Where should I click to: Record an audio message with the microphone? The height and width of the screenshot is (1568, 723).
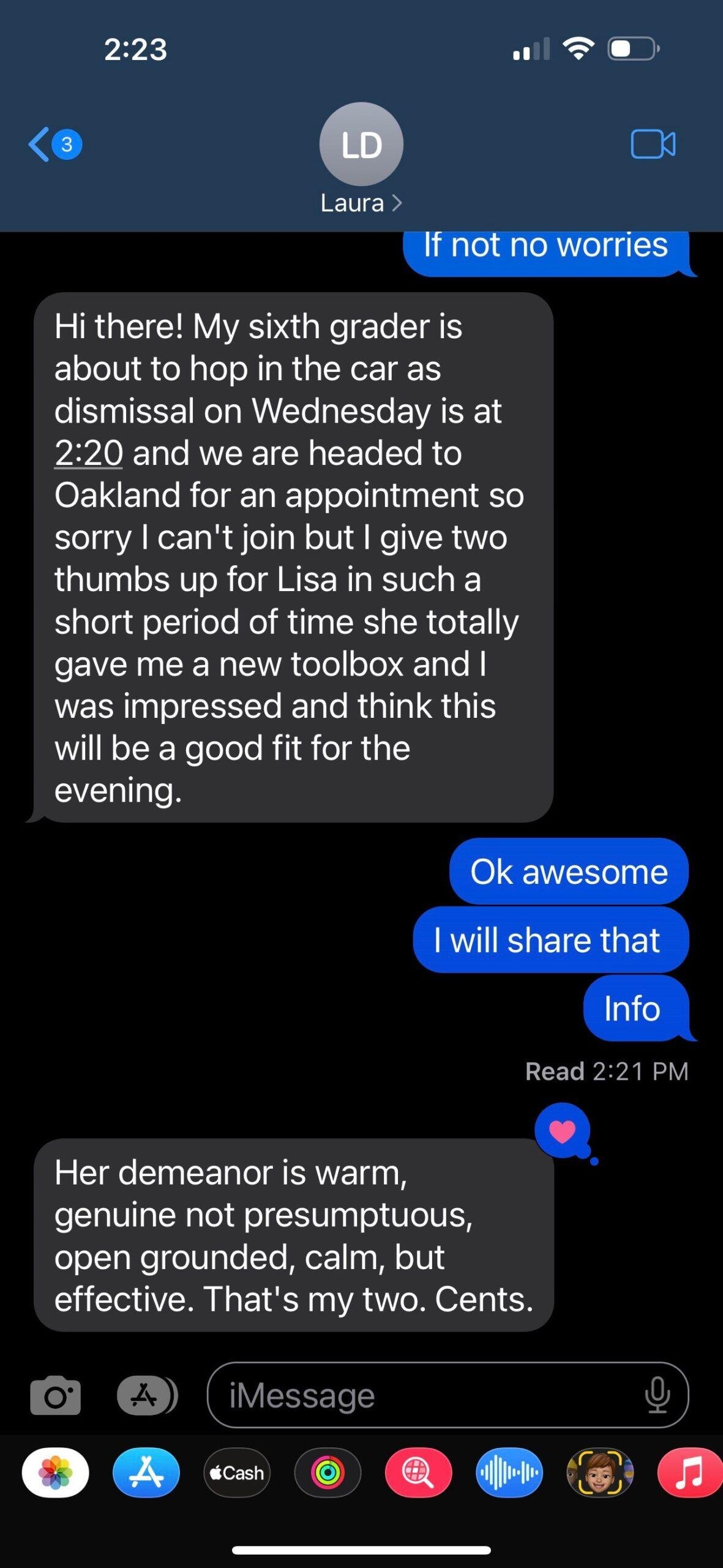tap(657, 1396)
